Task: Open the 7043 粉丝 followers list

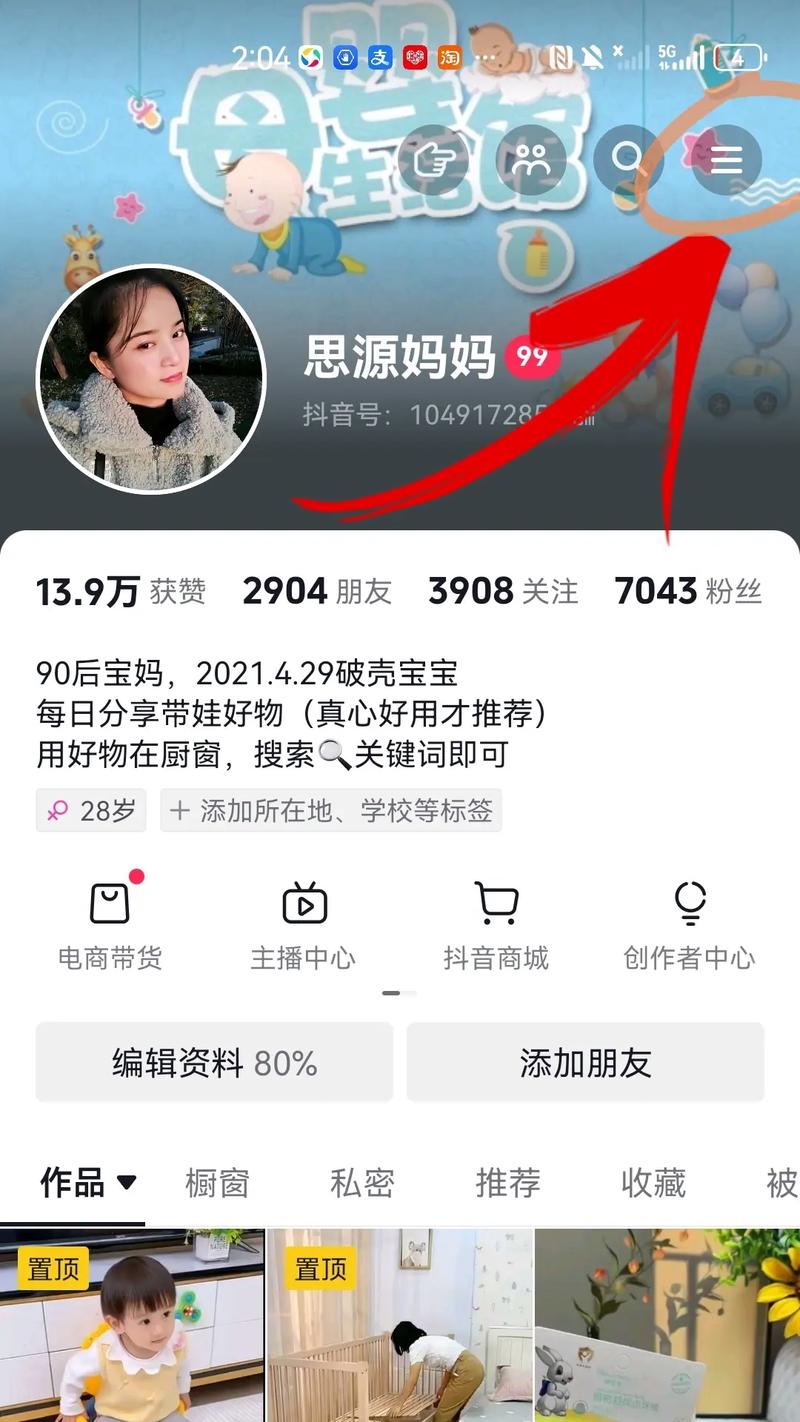Action: pos(688,592)
